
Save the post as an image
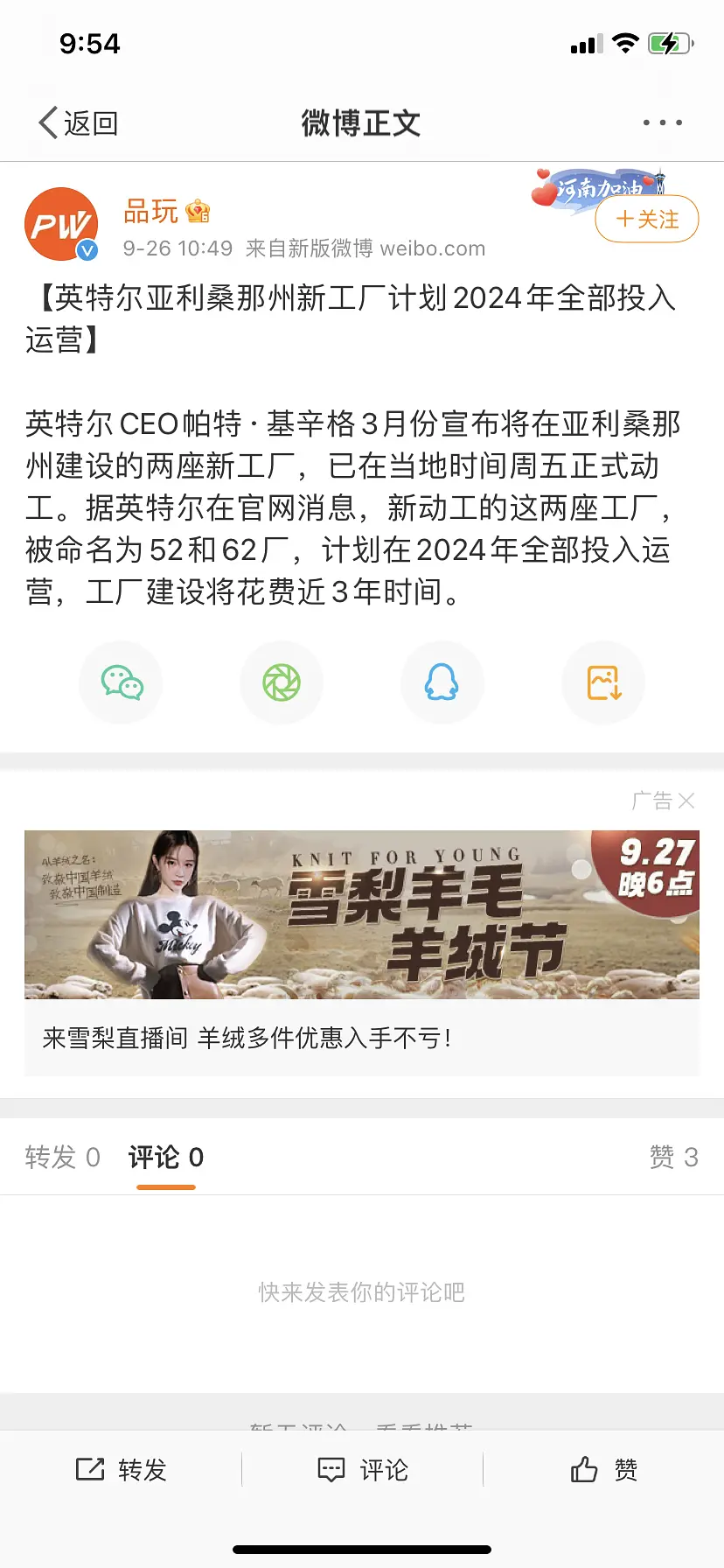click(x=603, y=683)
